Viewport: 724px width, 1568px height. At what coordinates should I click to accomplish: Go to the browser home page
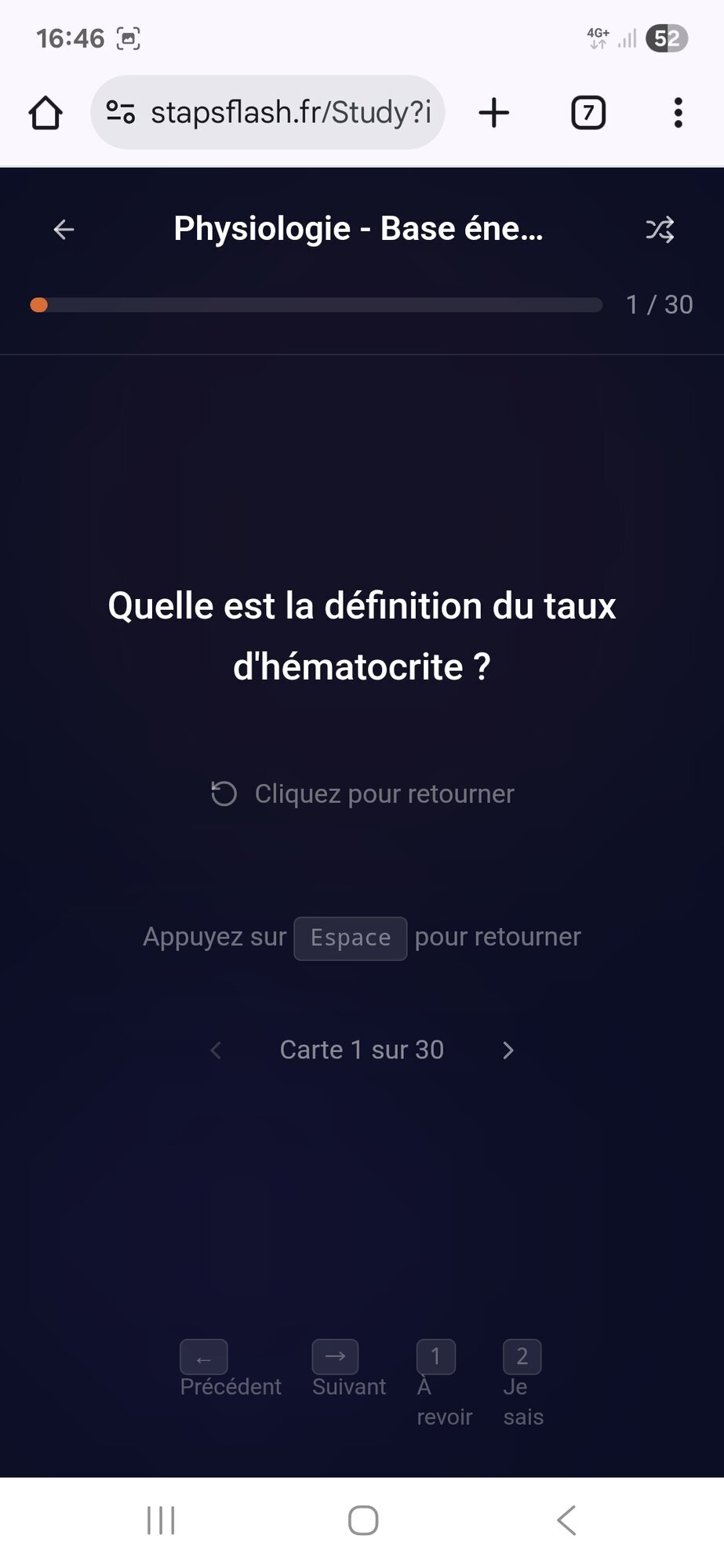[x=45, y=113]
